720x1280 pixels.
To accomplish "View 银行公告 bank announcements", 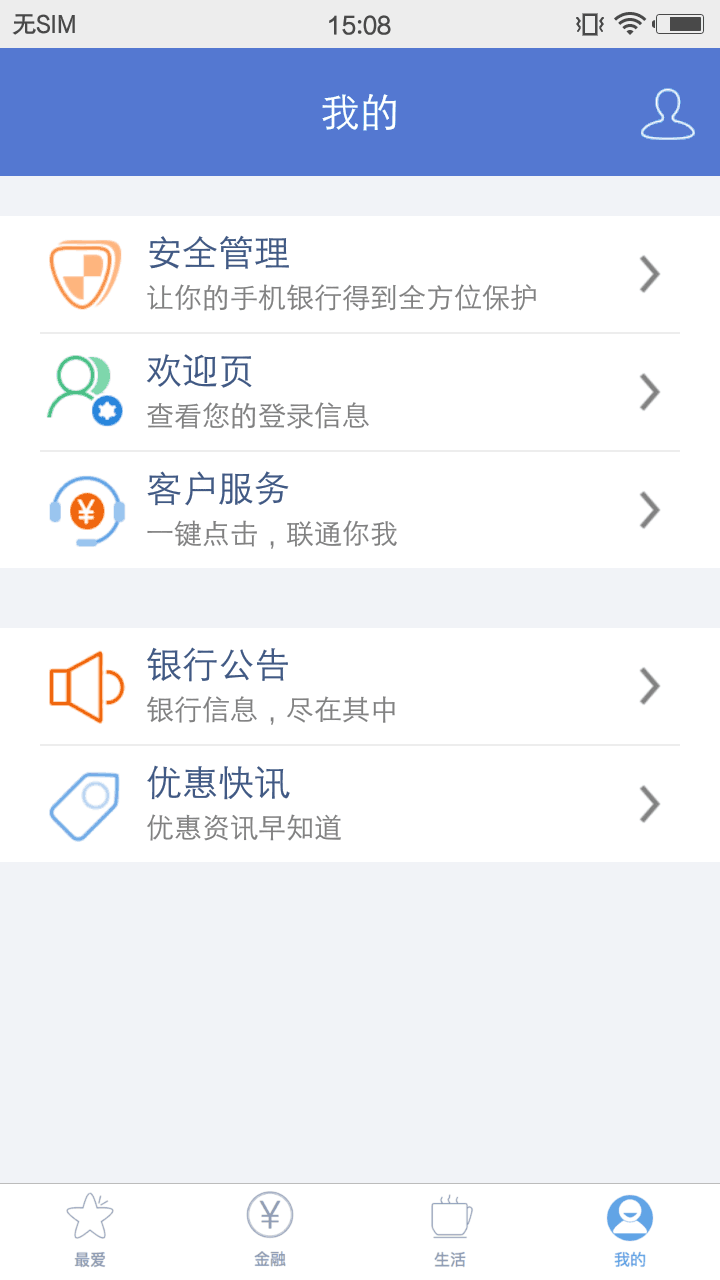I will point(360,686).
